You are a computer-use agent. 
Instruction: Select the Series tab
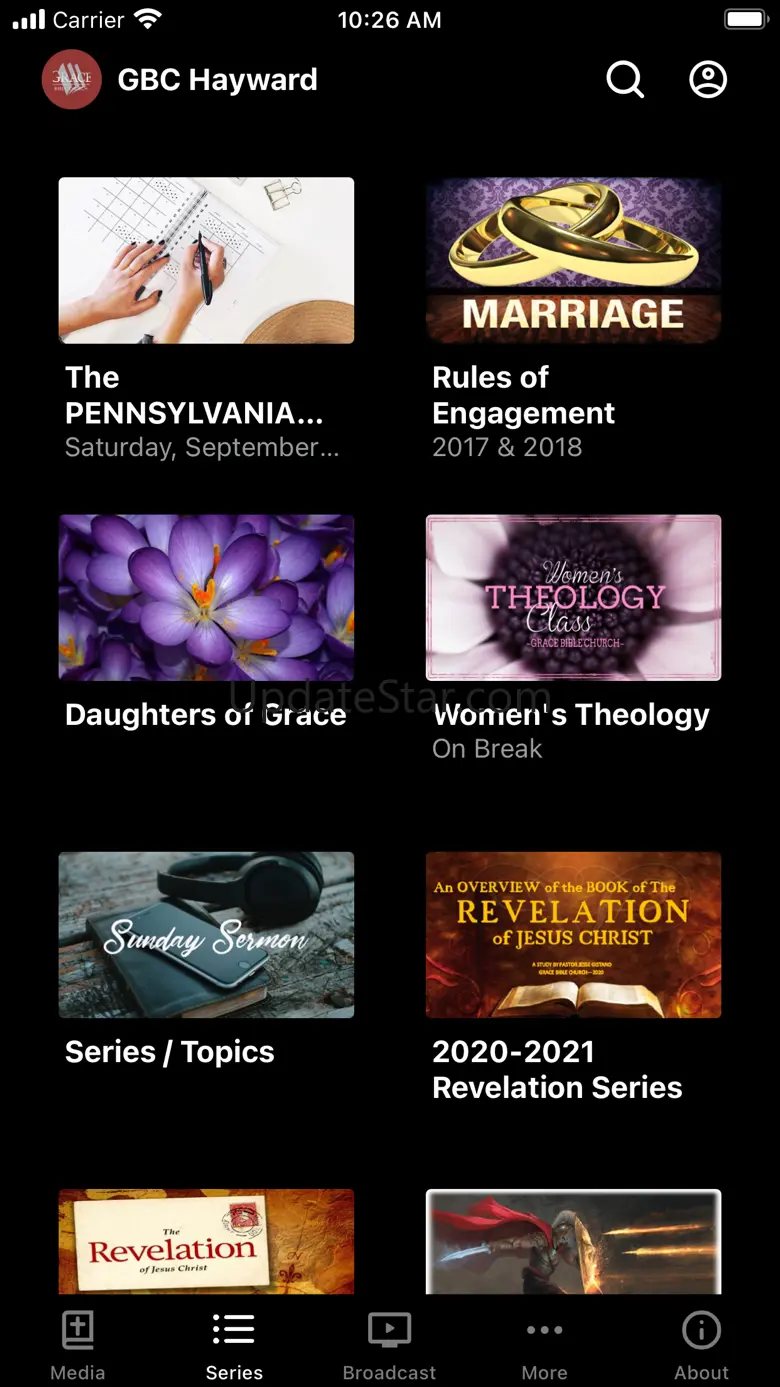tap(234, 1345)
